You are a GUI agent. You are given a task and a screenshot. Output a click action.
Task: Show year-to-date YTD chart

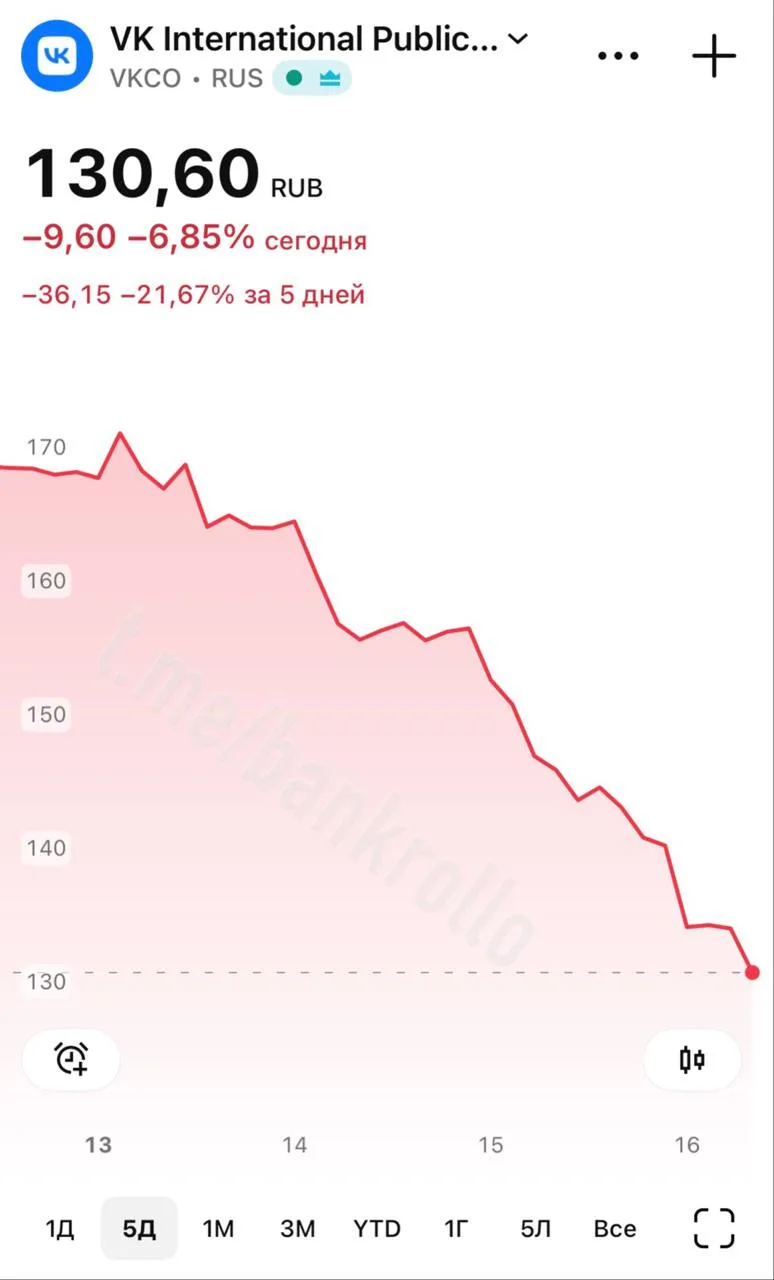point(376,1229)
